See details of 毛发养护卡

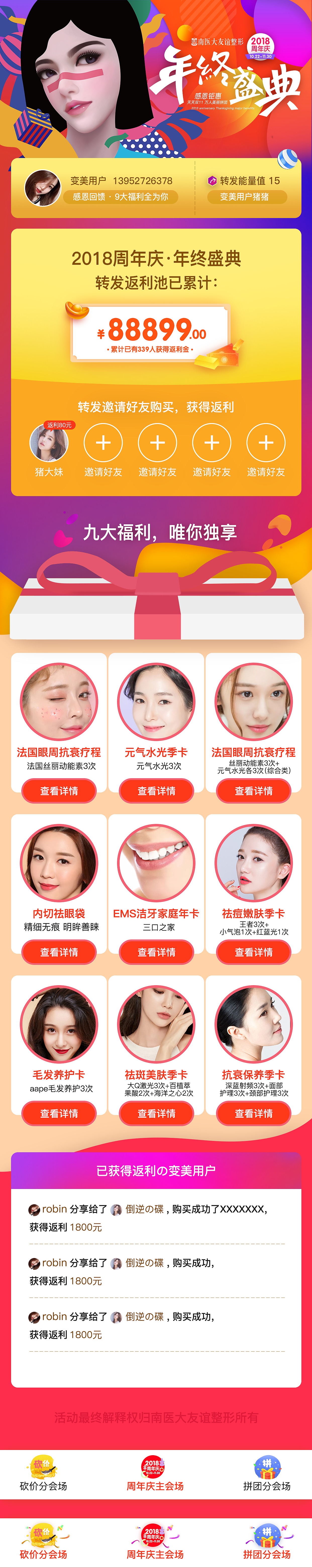[59, 1113]
